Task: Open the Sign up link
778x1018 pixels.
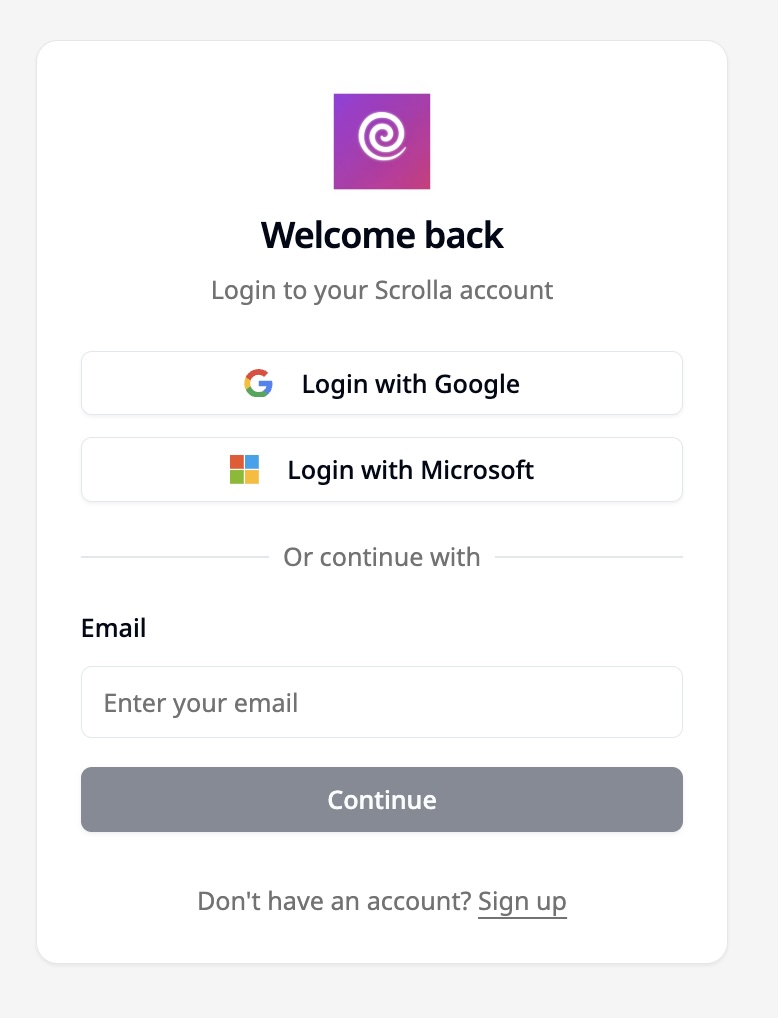Action: point(522,901)
